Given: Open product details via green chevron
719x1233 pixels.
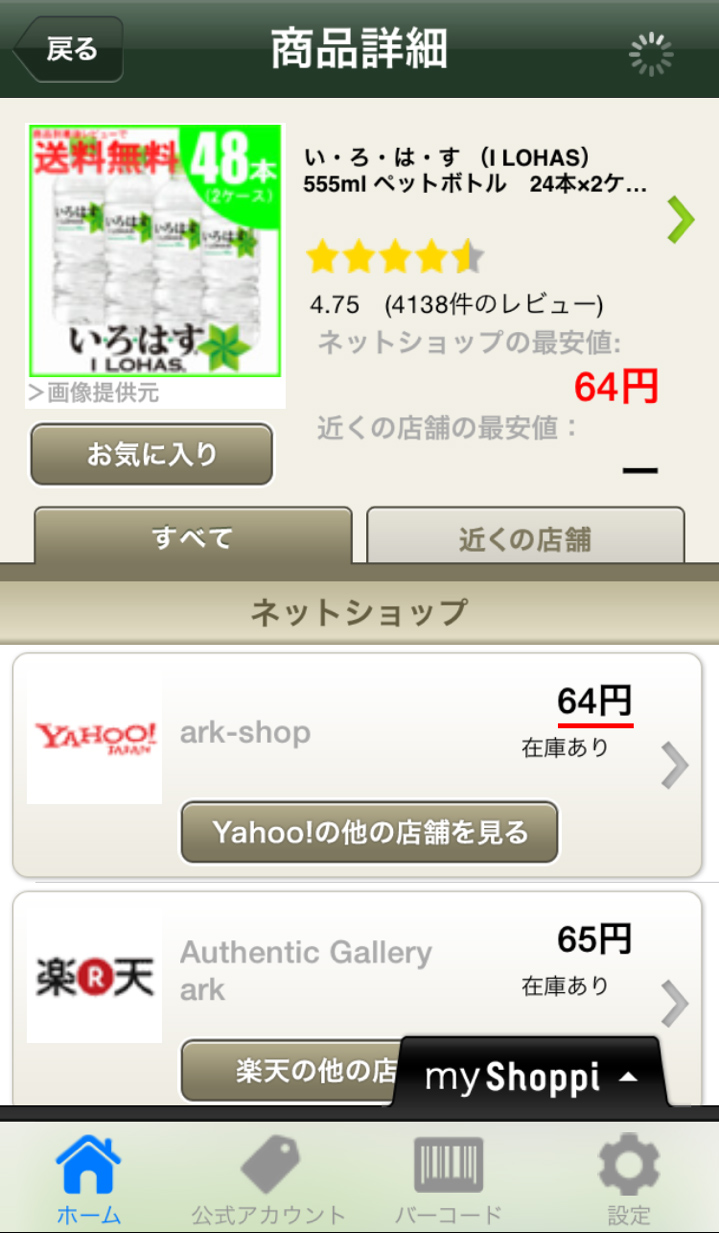Looking at the screenshot, I should click(680, 220).
